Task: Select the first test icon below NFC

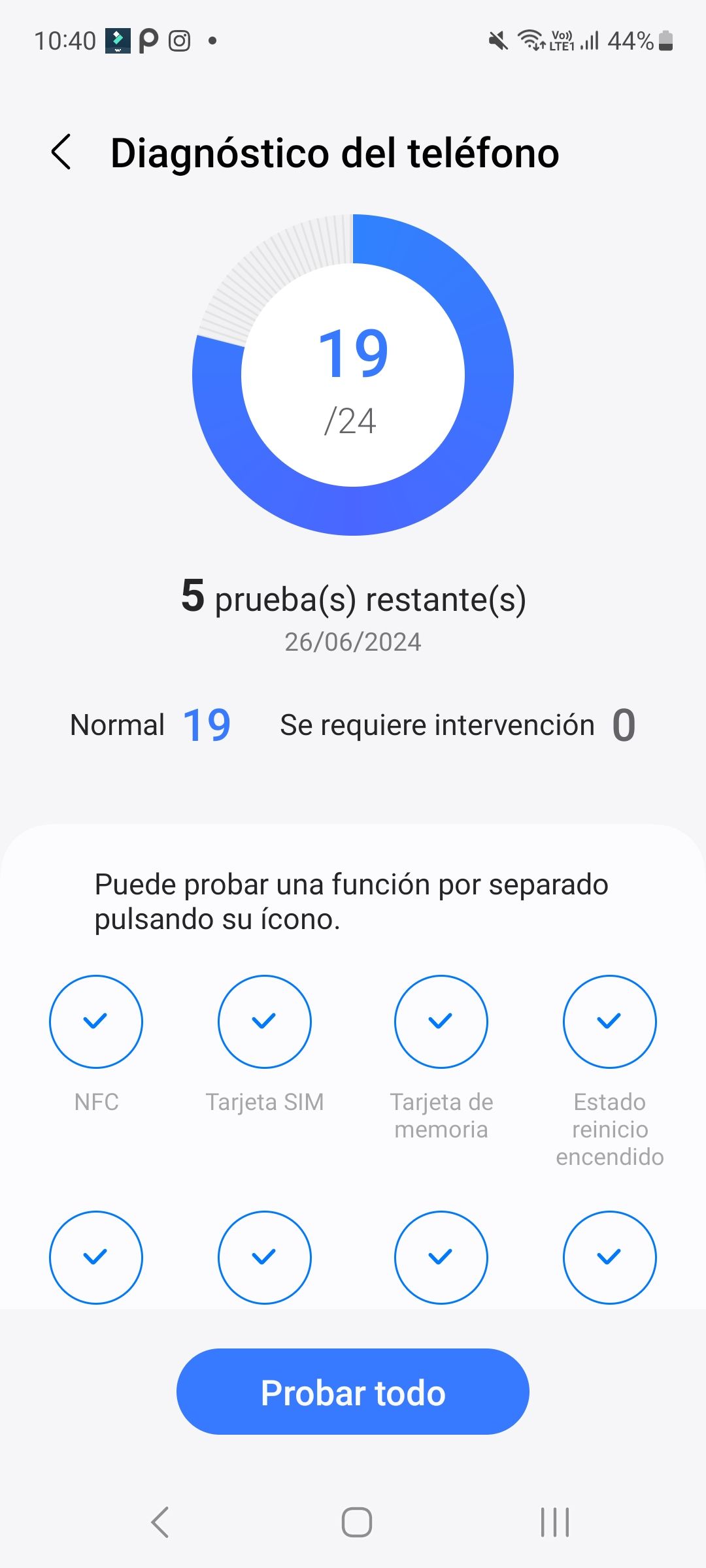Action: 95,1257
